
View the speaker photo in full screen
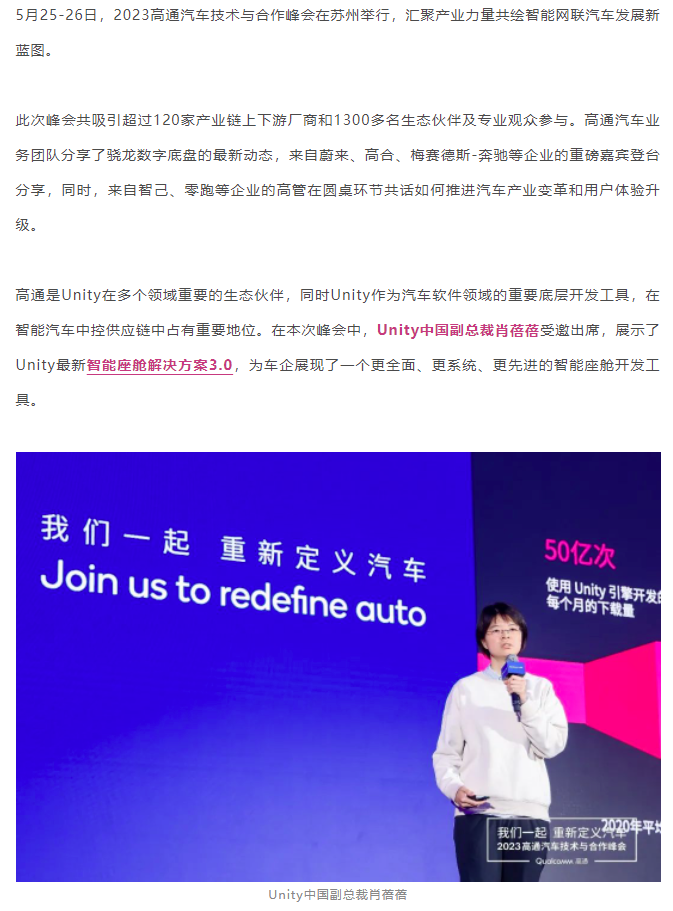point(337,666)
